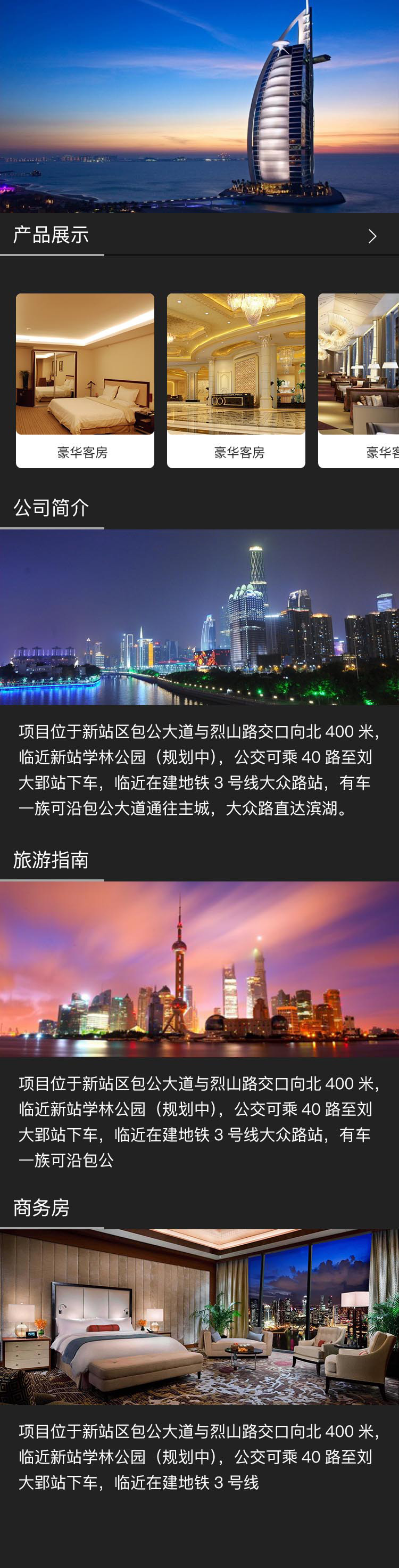Open the 豪华客房 card showing a bedroom
This screenshot has width=399, height=1568.
pyautogui.click(x=85, y=380)
